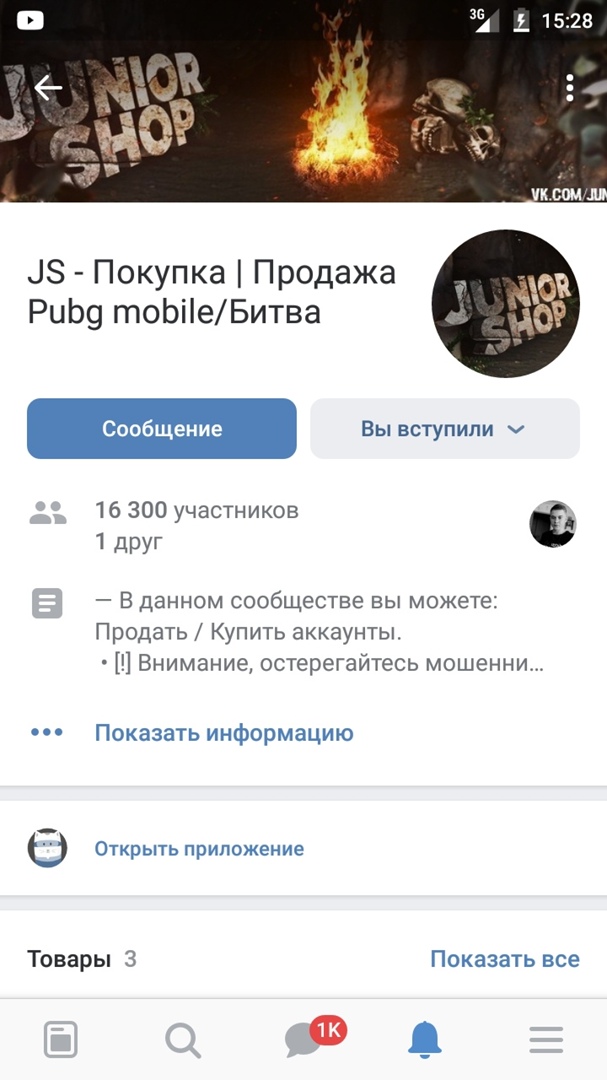Image resolution: width=607 pixels, height=1080 pixels.
Task: Expand the Вы вступили dropdown
Action: click(x=444, y=429)
